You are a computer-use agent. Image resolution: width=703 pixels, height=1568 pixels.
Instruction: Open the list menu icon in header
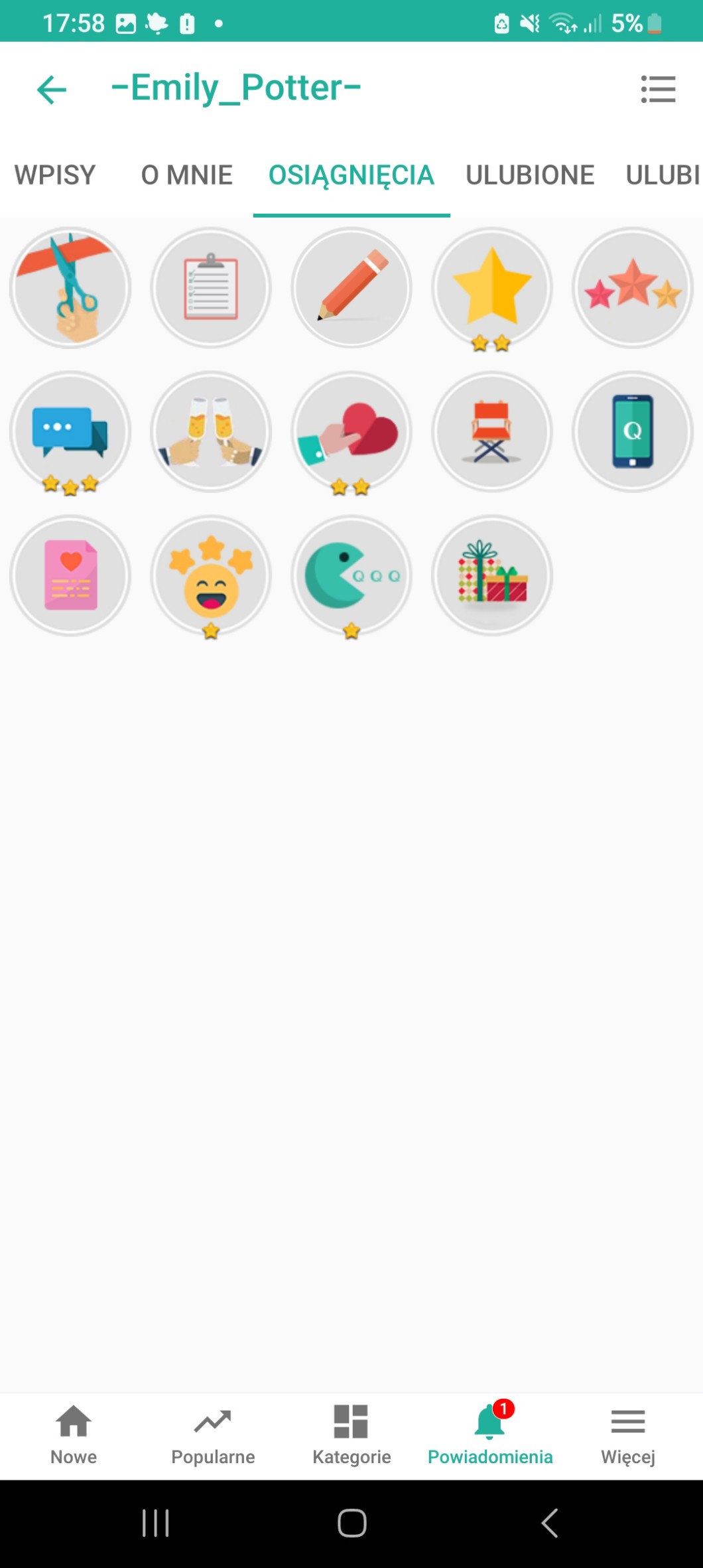[x=658, y=89]
